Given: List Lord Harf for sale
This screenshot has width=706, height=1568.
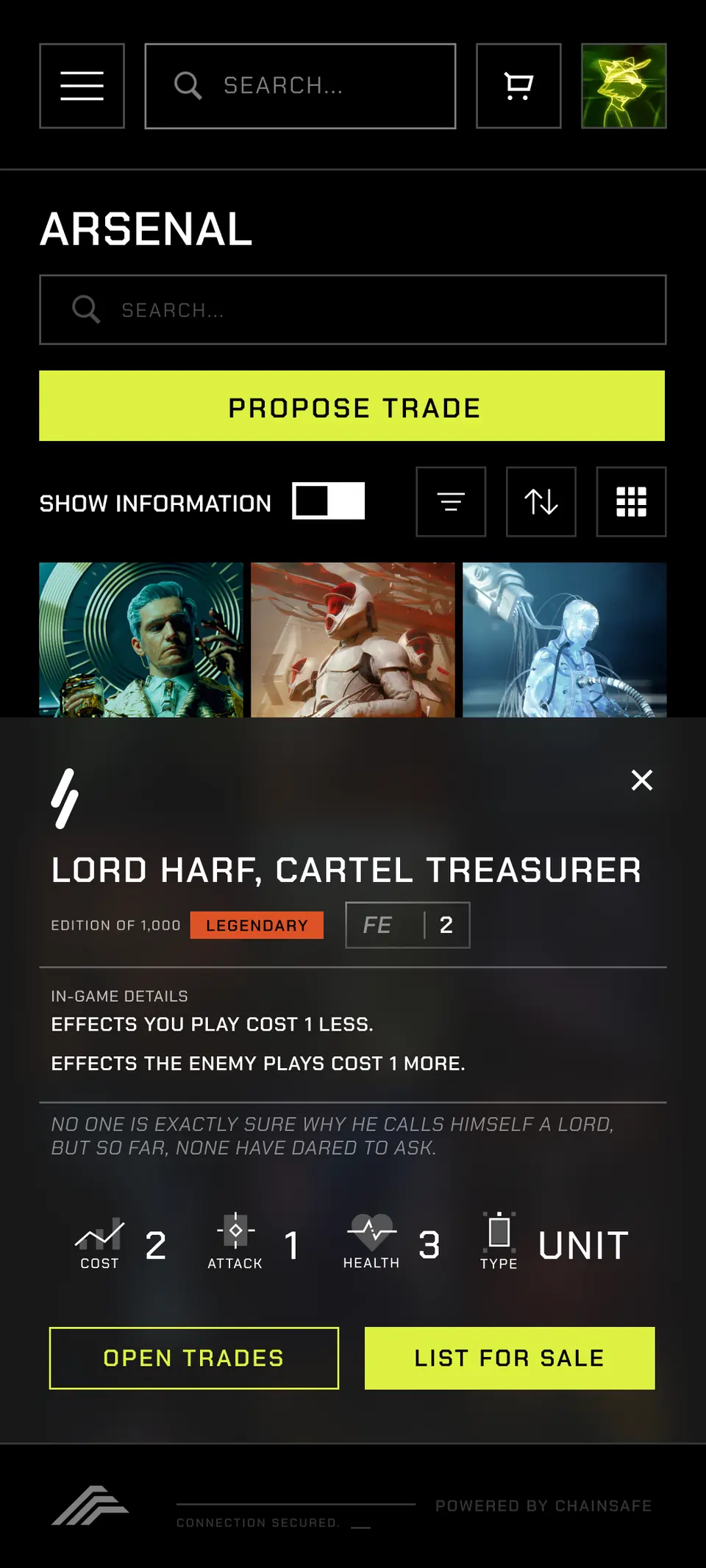Looking at the screenshot, I should click(x=510, y=1358).
